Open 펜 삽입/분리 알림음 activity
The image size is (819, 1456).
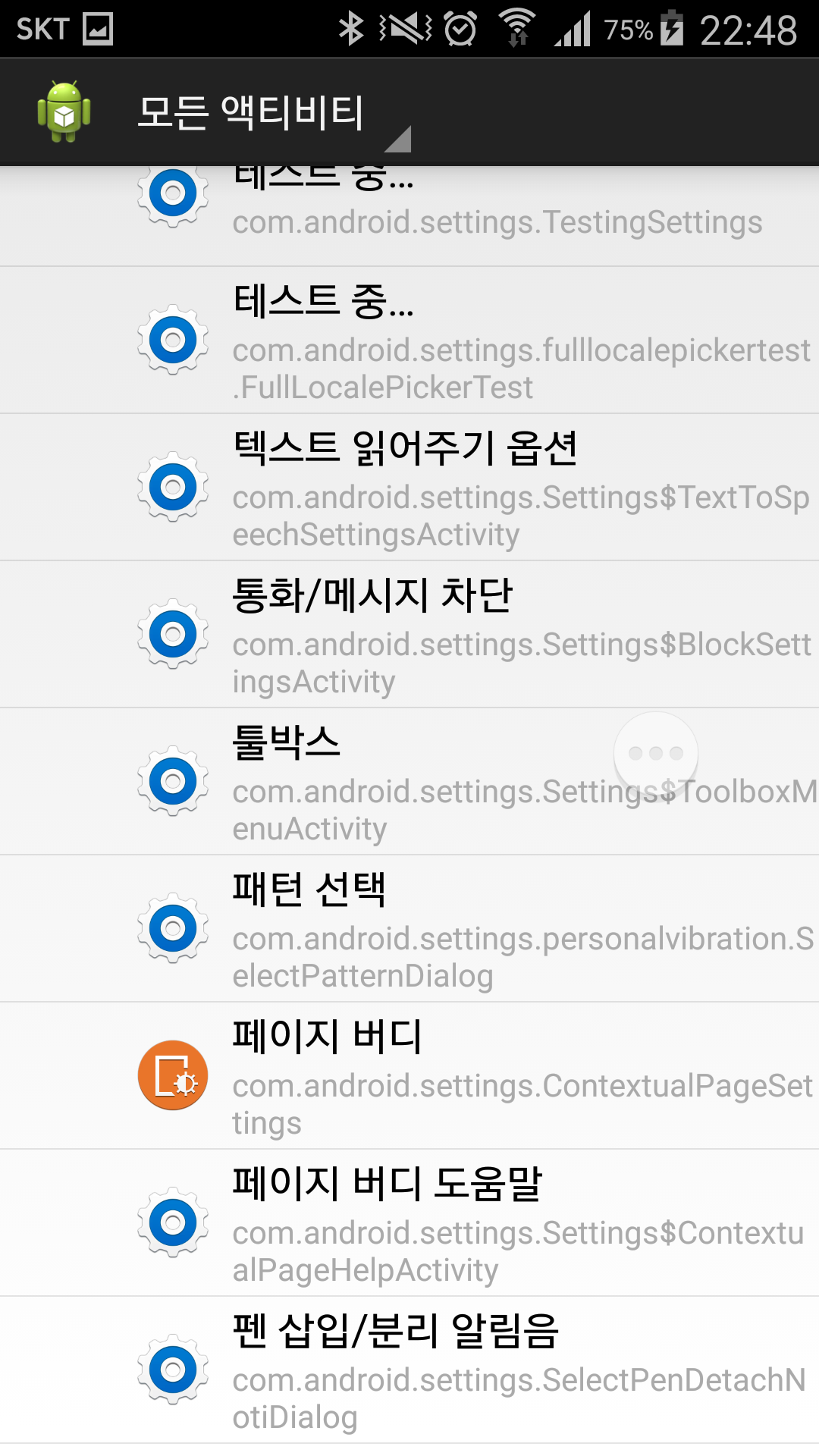point(455,1370)
